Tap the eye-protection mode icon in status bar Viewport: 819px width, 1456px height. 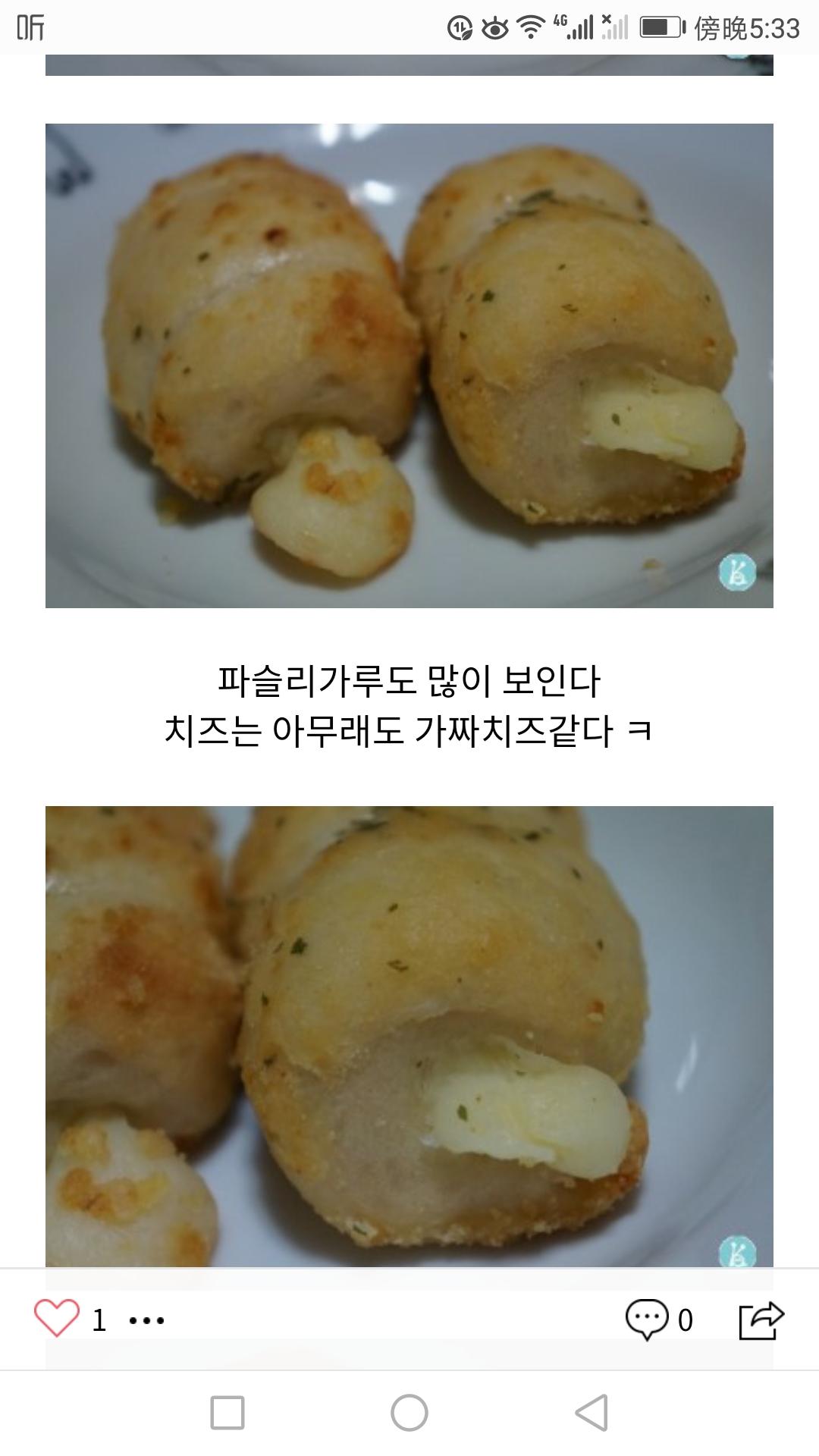click(497, 27)
